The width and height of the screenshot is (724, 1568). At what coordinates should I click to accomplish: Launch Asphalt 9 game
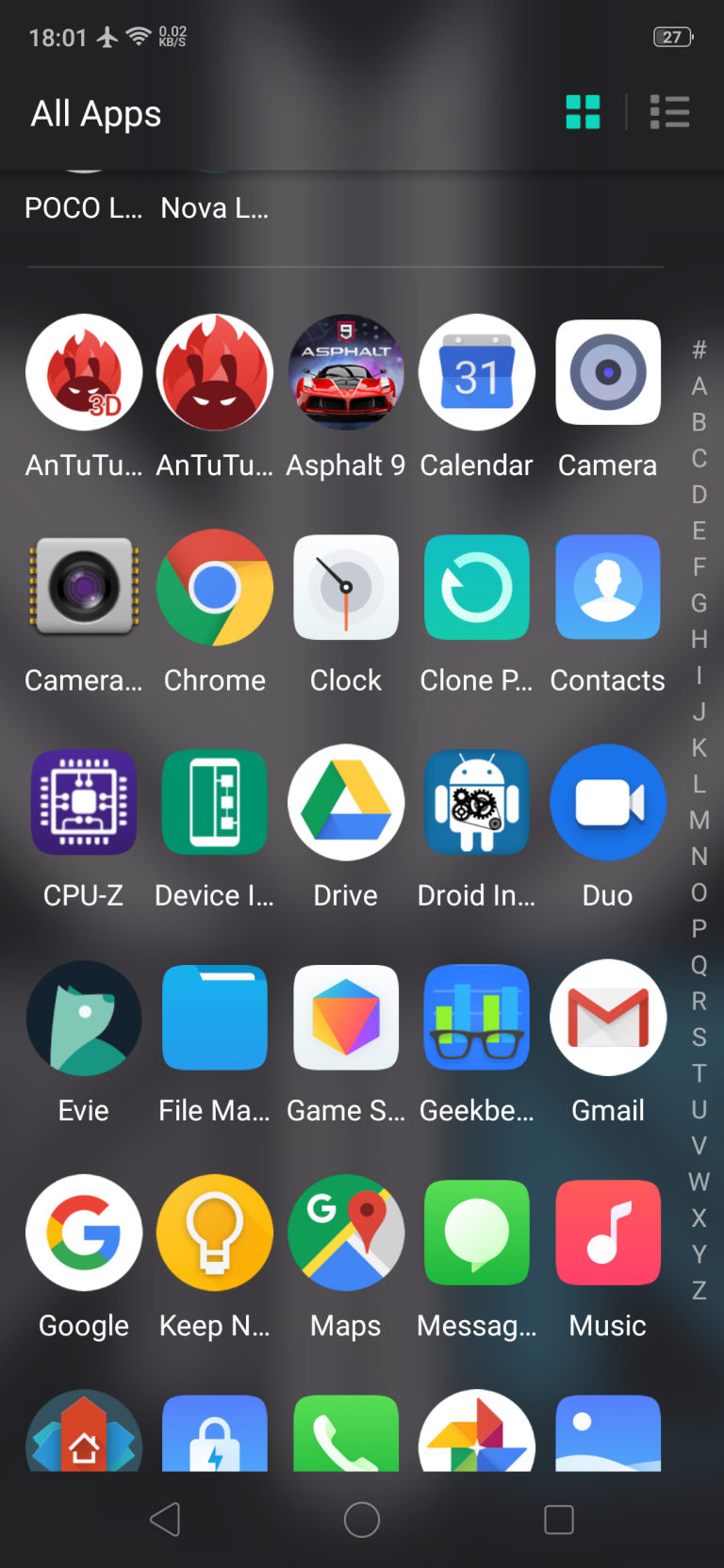(346, 373)
